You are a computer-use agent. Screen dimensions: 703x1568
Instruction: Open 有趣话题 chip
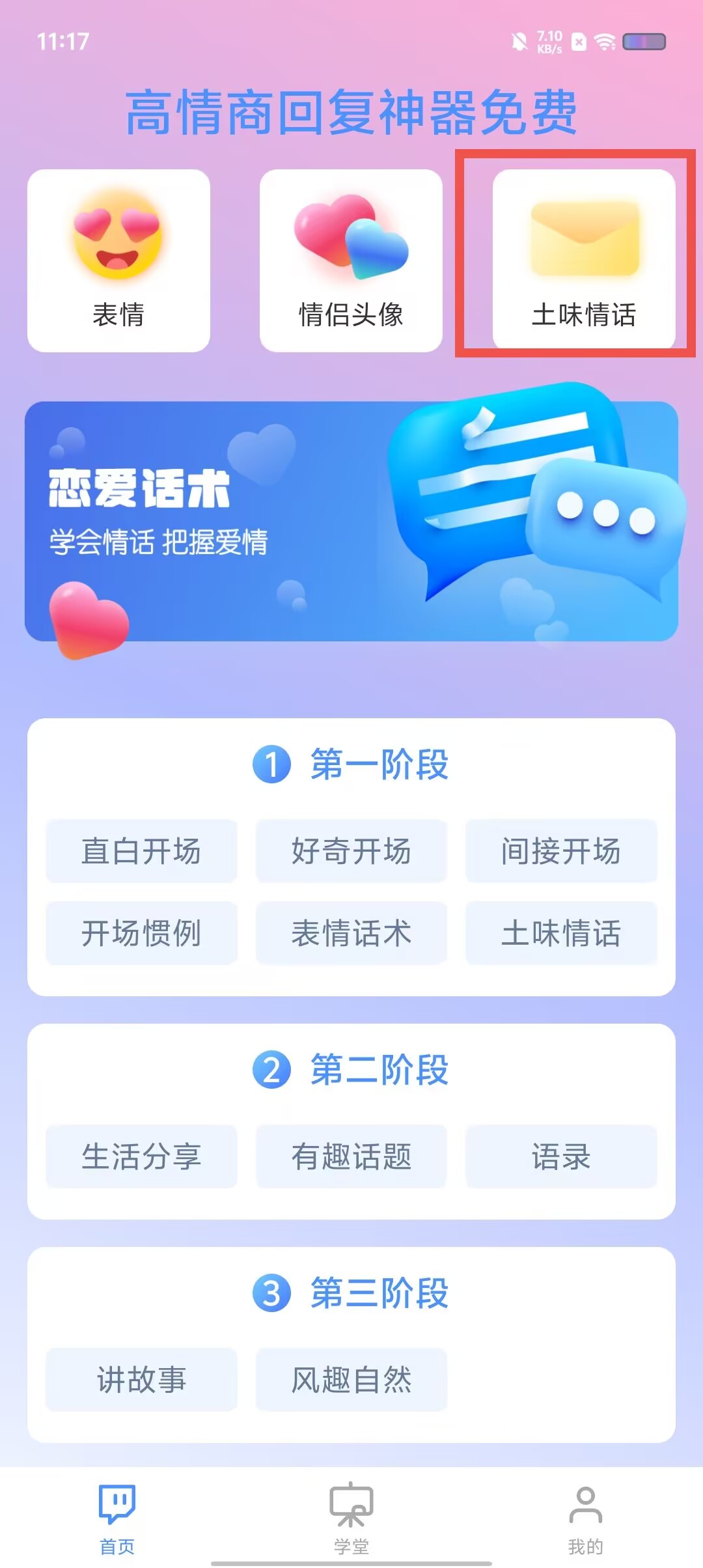pyautogui.click(x=351, y=1156)
